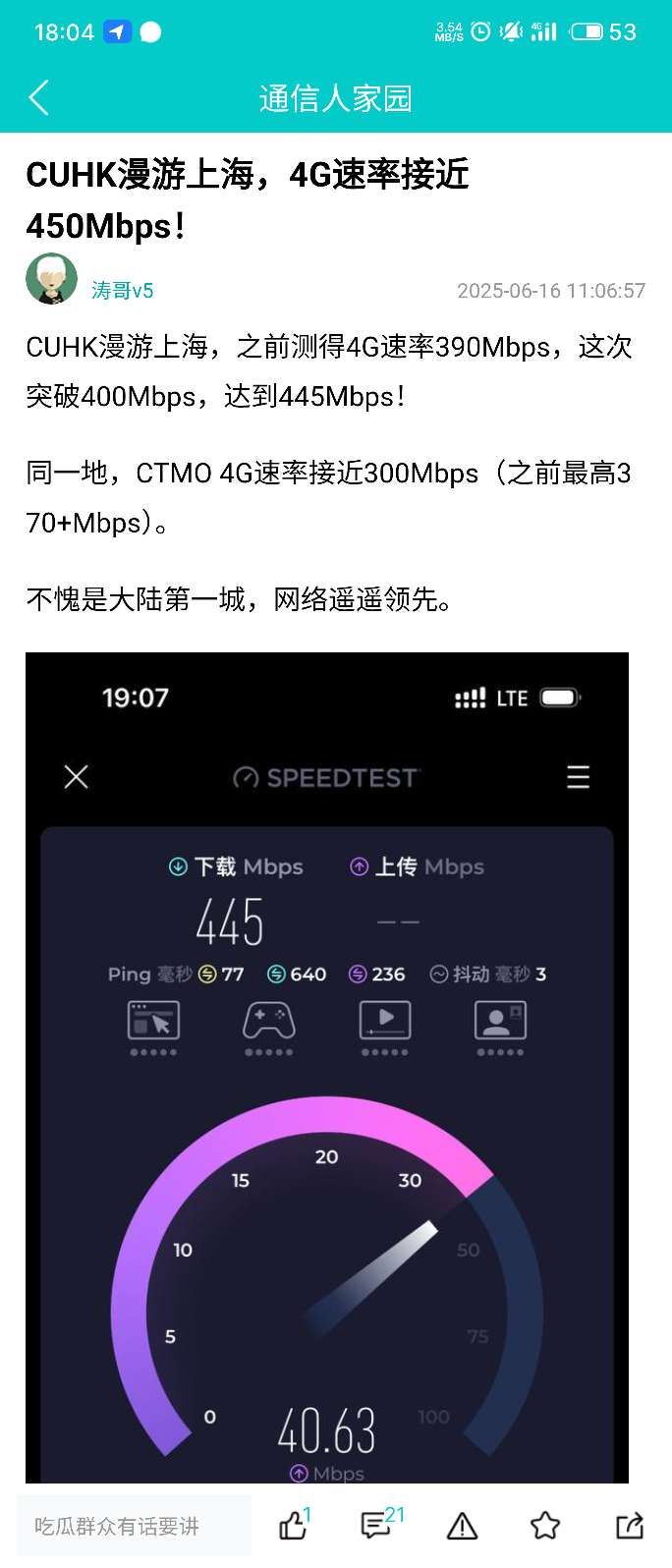The height and width of the screenshot is (1568, 672).
Task: Share this post
Action: [629, 1526]
